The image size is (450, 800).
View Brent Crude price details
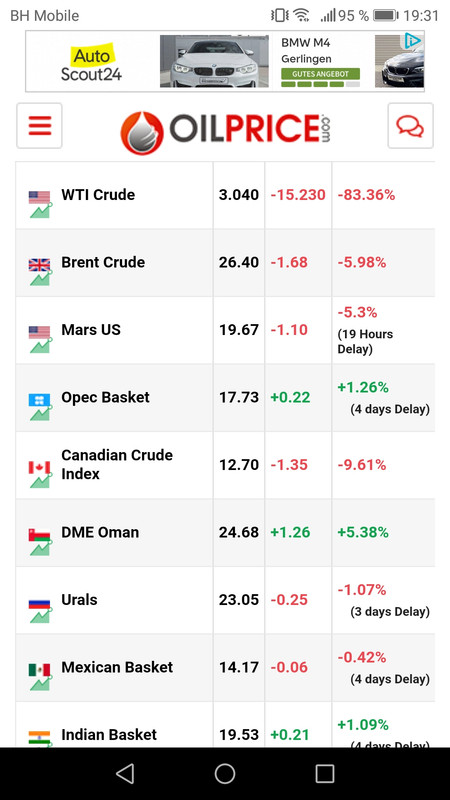[x=225, y=263]
